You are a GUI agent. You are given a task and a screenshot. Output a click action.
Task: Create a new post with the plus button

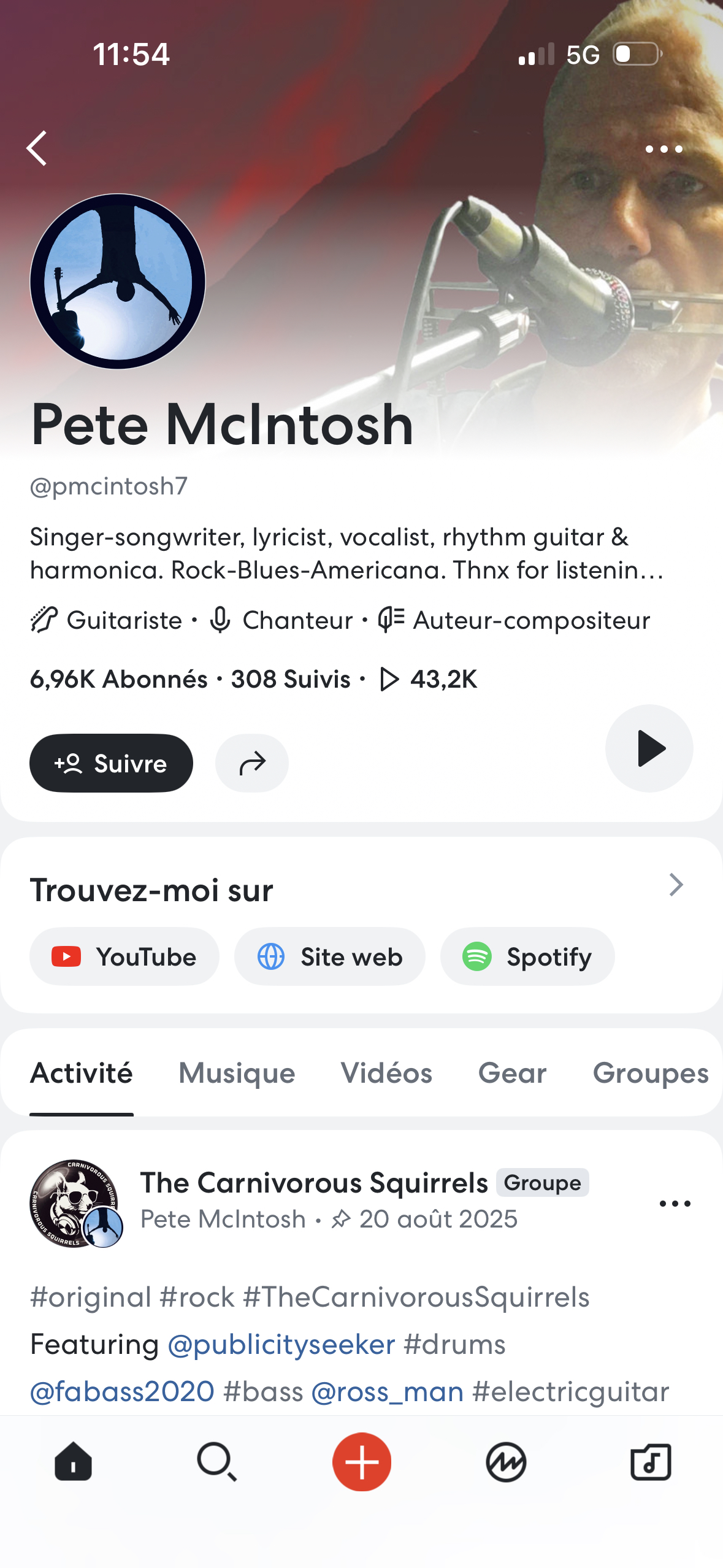pyautogui.click(x=362, y=1462)
